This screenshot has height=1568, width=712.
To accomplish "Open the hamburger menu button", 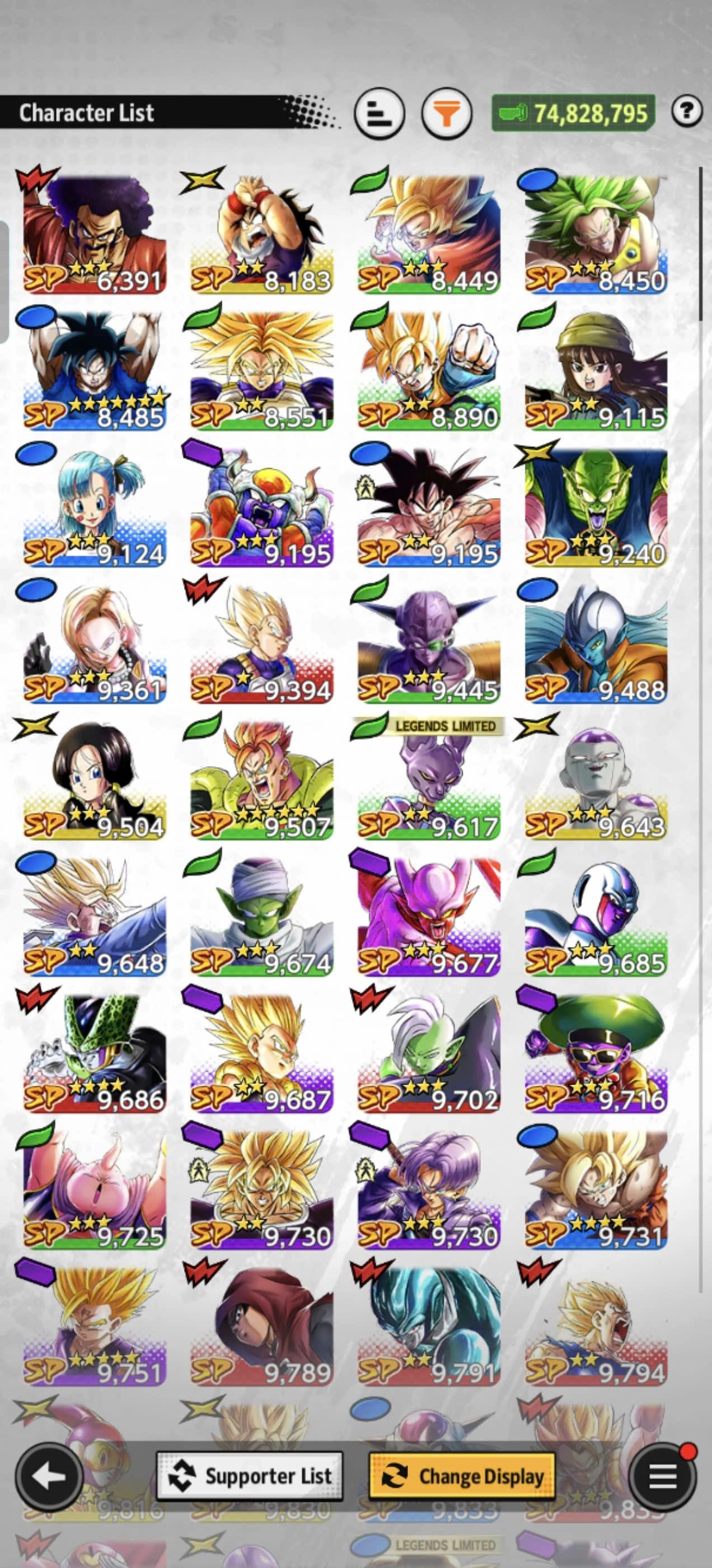I will tap(662, 1476).
